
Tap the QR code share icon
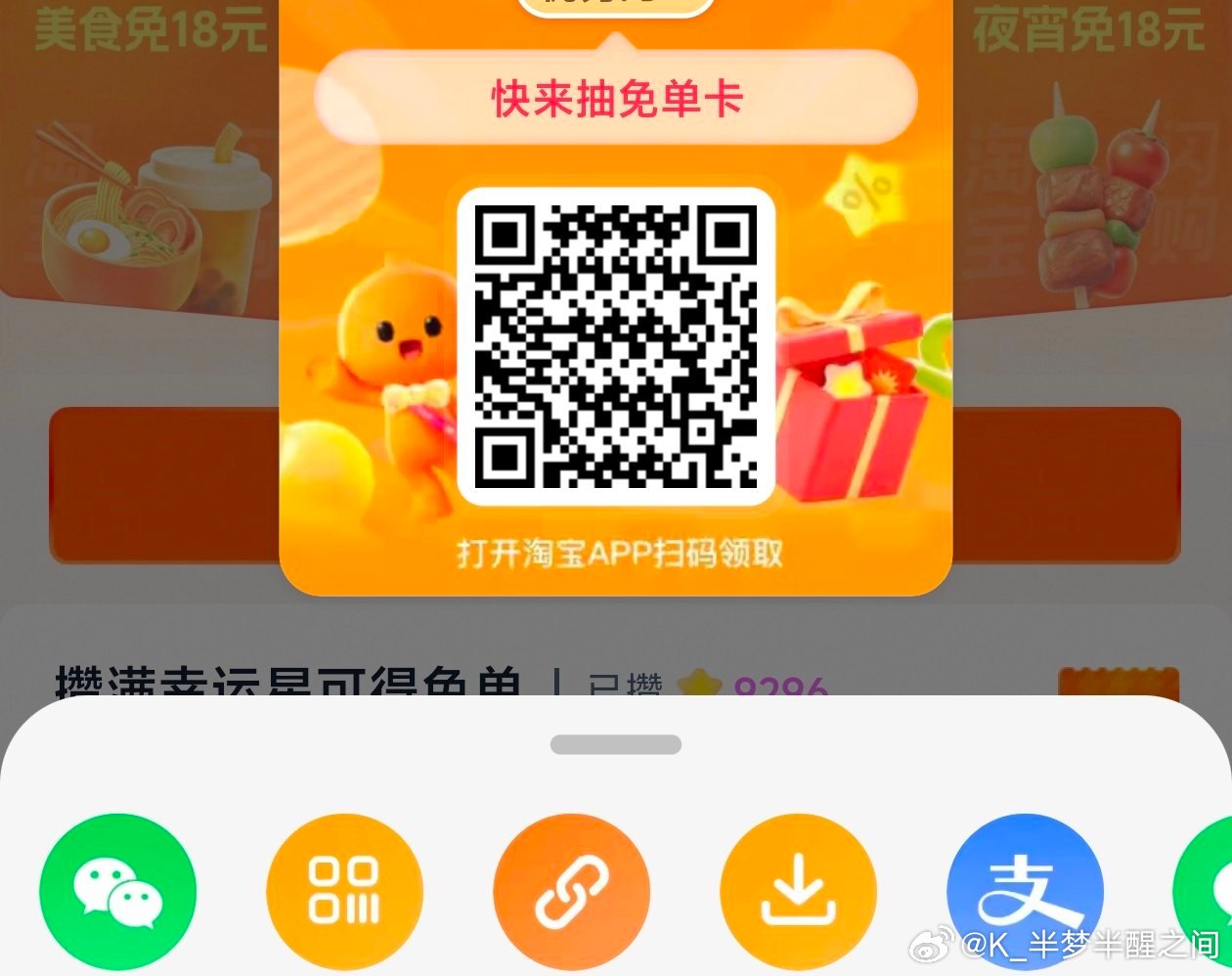(x=344, y=891)
